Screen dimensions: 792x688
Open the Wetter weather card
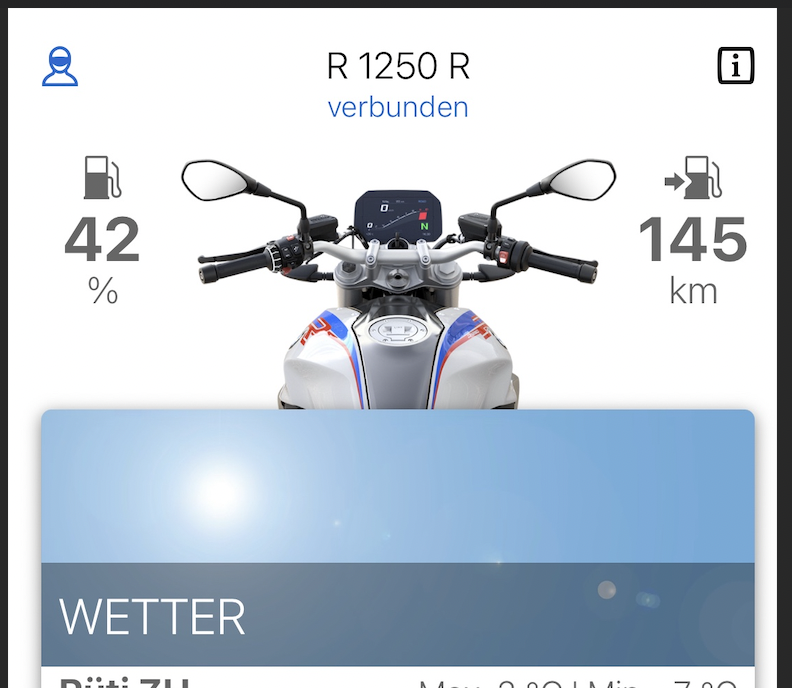pos(397,540)
